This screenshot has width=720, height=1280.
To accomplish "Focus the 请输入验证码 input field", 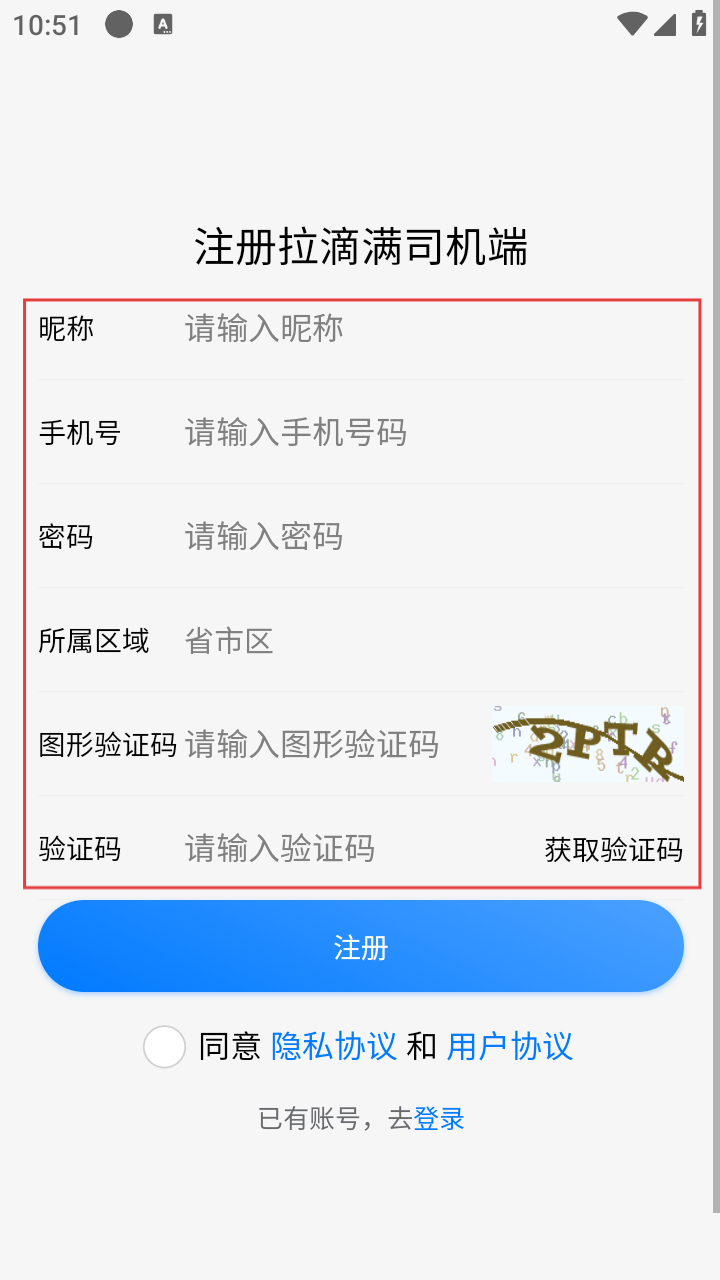I will [350, 848].
